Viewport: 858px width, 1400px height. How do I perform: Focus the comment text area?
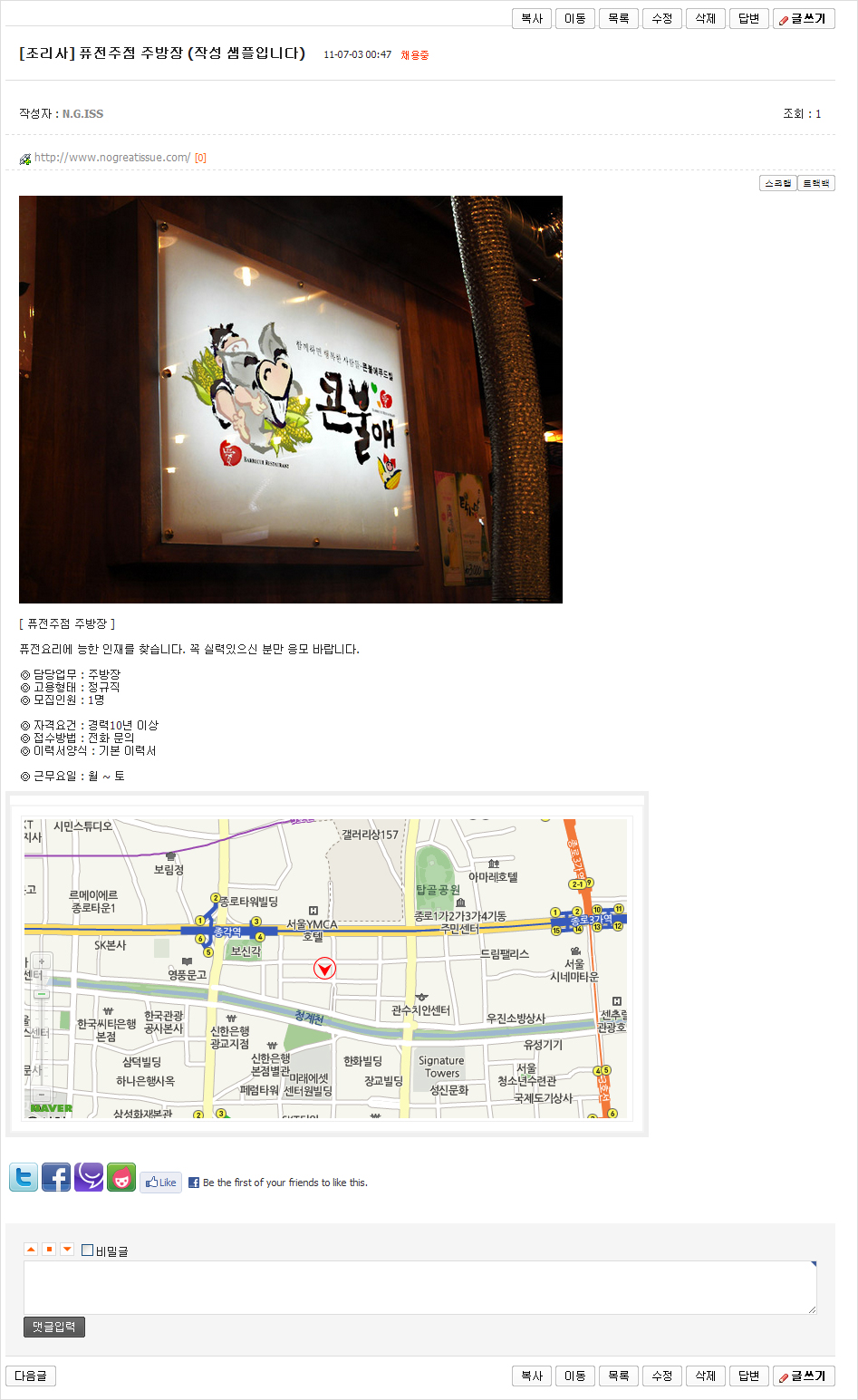419,1287
